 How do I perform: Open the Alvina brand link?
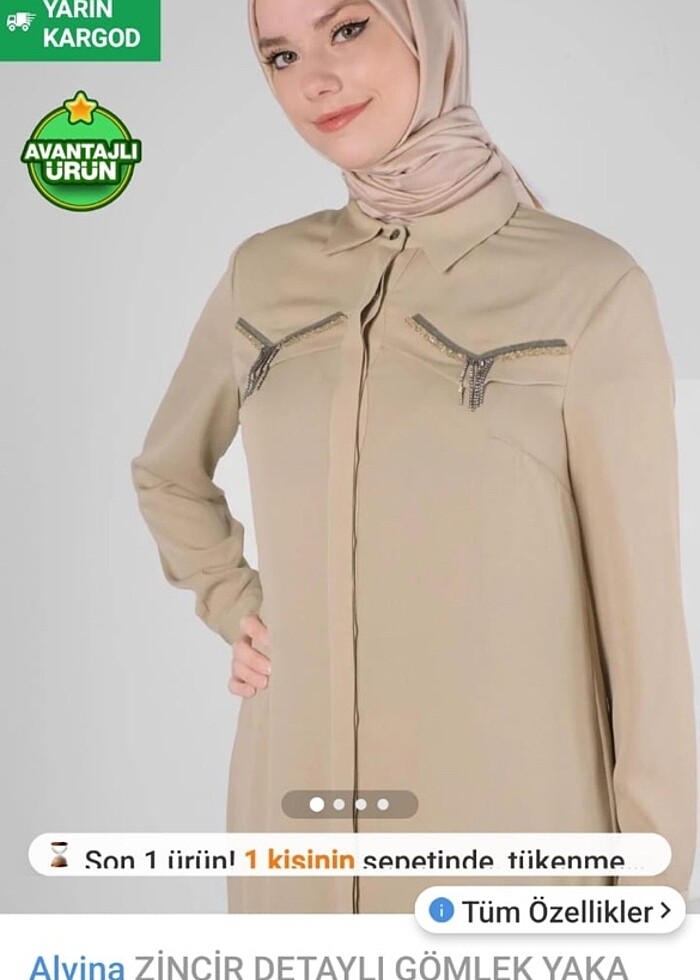coord(77,967)
